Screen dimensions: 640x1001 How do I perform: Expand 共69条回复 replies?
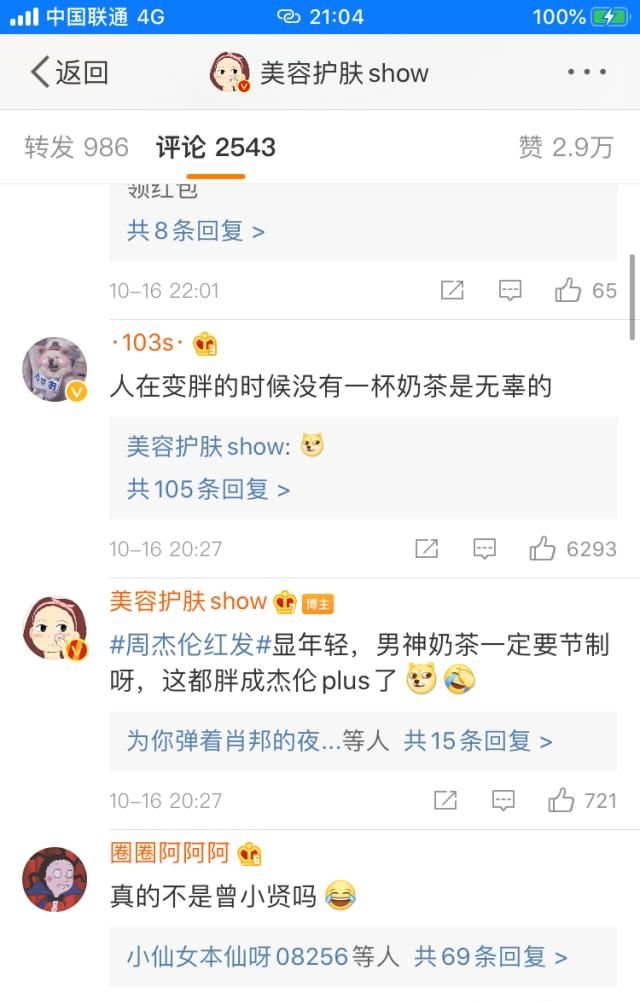490,956
